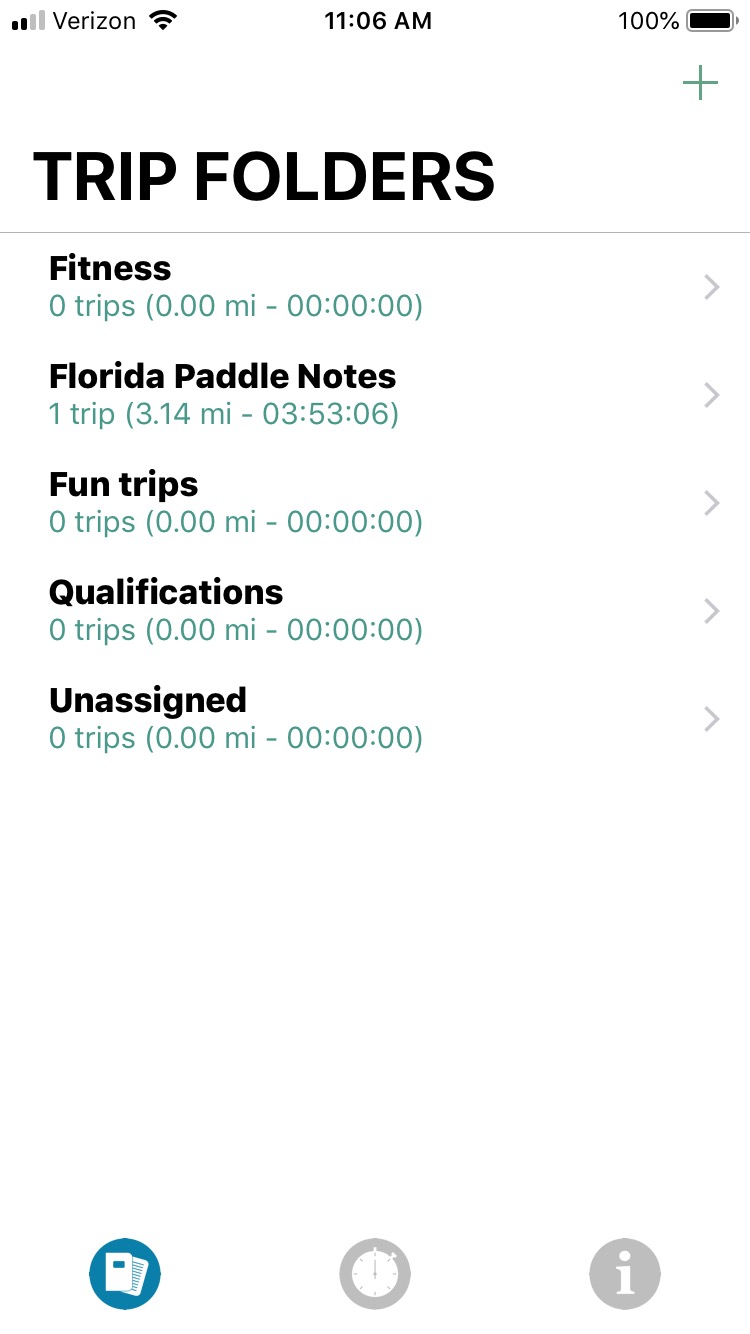This screenshot has height=1334, width=750.
Task: Open the Fitness folder
Action: [x=375, y=287]
